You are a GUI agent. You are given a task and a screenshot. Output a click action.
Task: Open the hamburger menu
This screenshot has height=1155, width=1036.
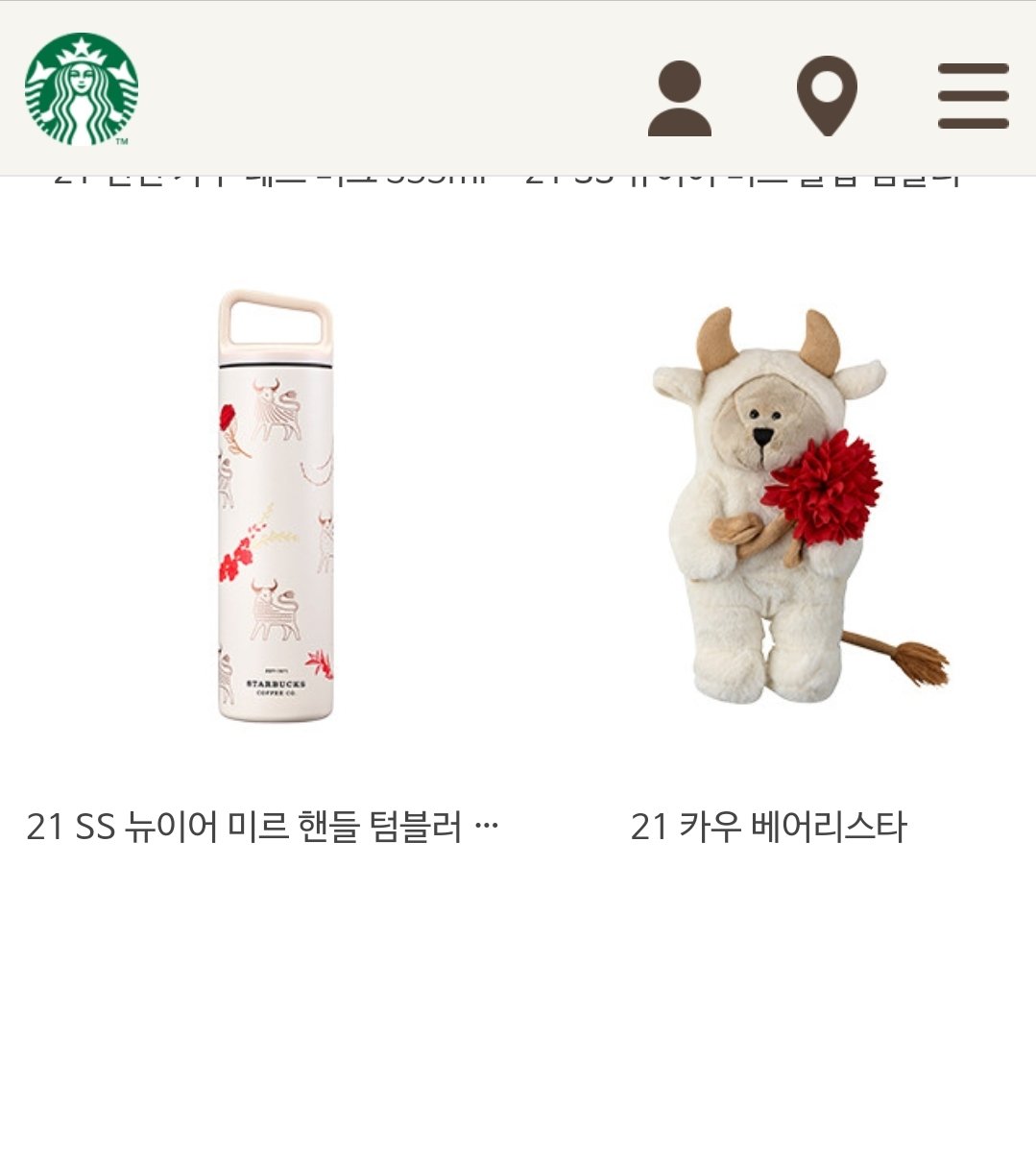pyautogui.click(x=973, y=96)
